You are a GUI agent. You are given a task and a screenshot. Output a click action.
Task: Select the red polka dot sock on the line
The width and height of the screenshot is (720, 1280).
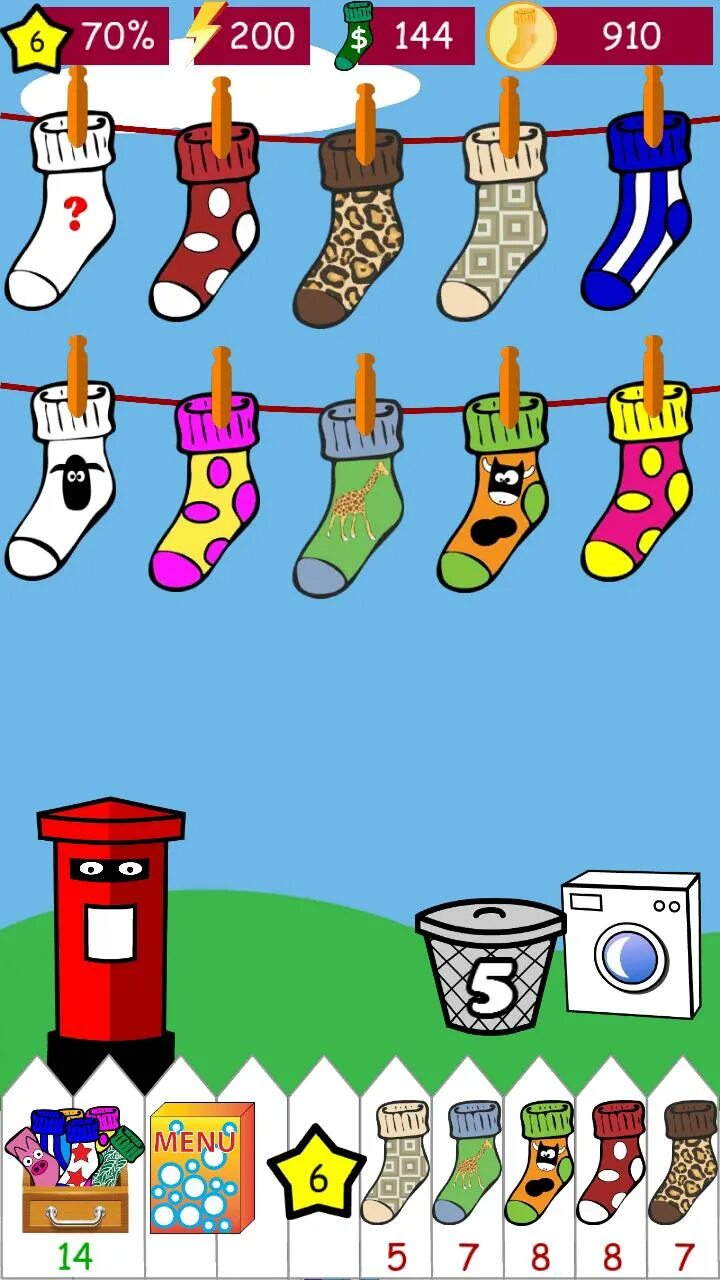coord(205,230)
